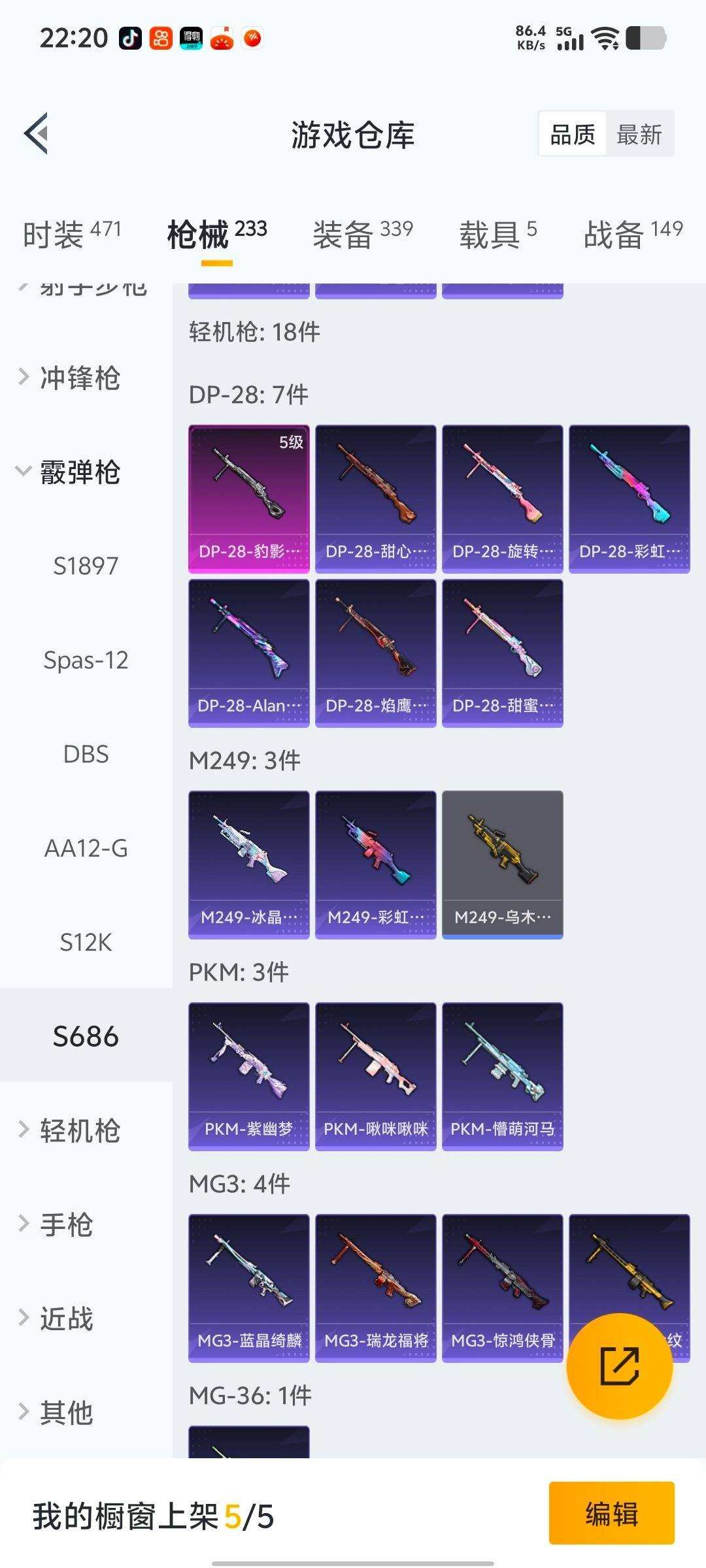Screen dimensions: 706x1568
Task: Open the 战备 tab
Action: pos(632,234)
